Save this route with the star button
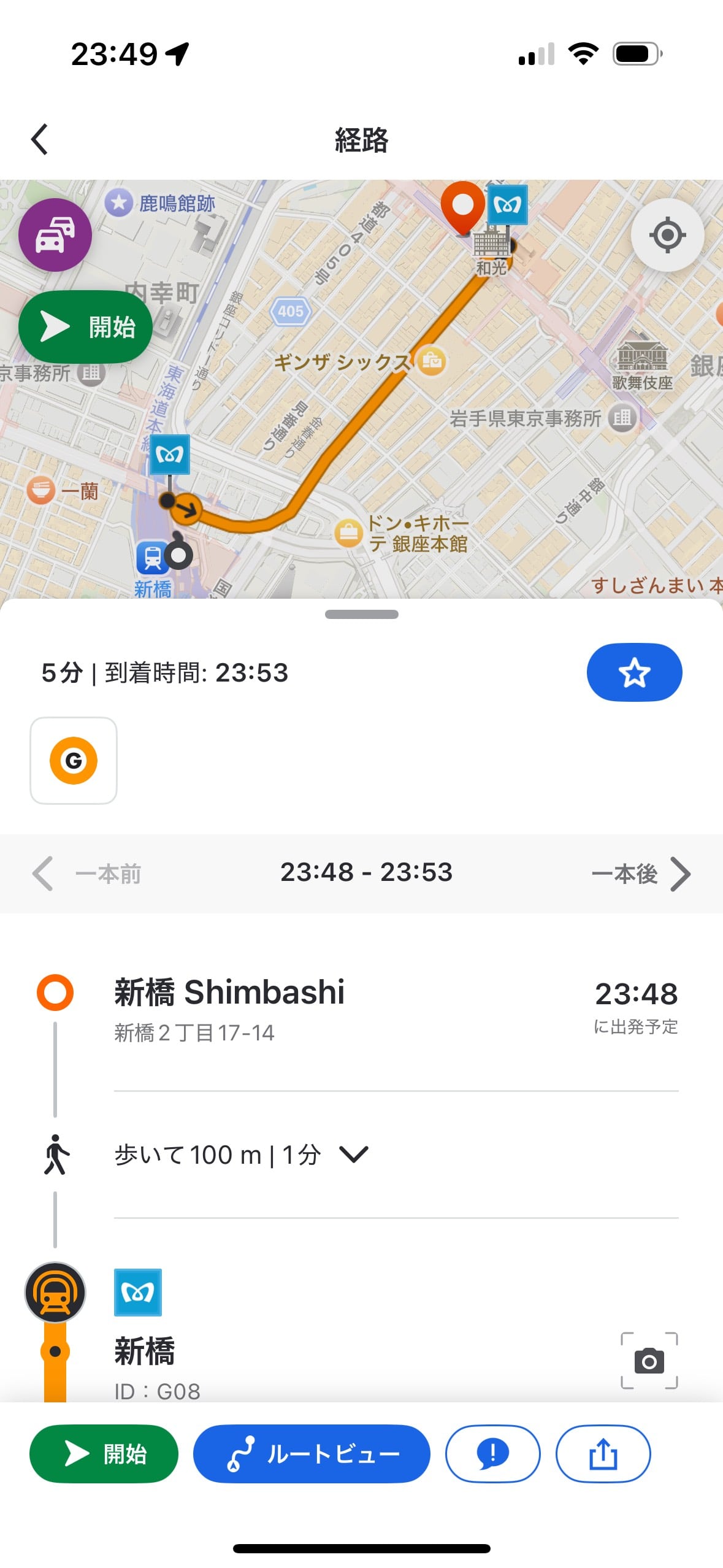 tap(634, 672)
